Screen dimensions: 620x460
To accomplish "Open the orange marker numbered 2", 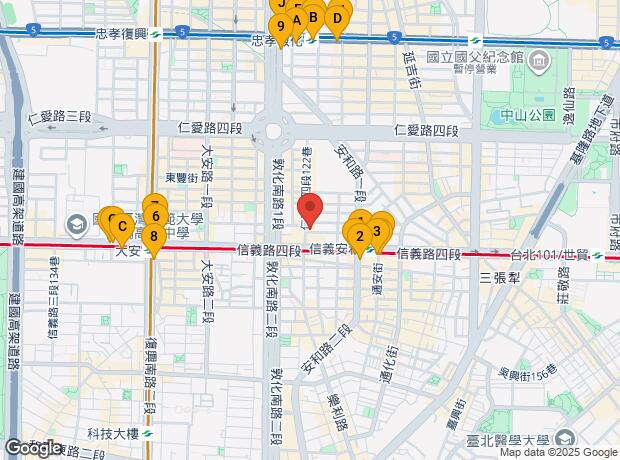I will pyautogui.click(x=359, y=238).
